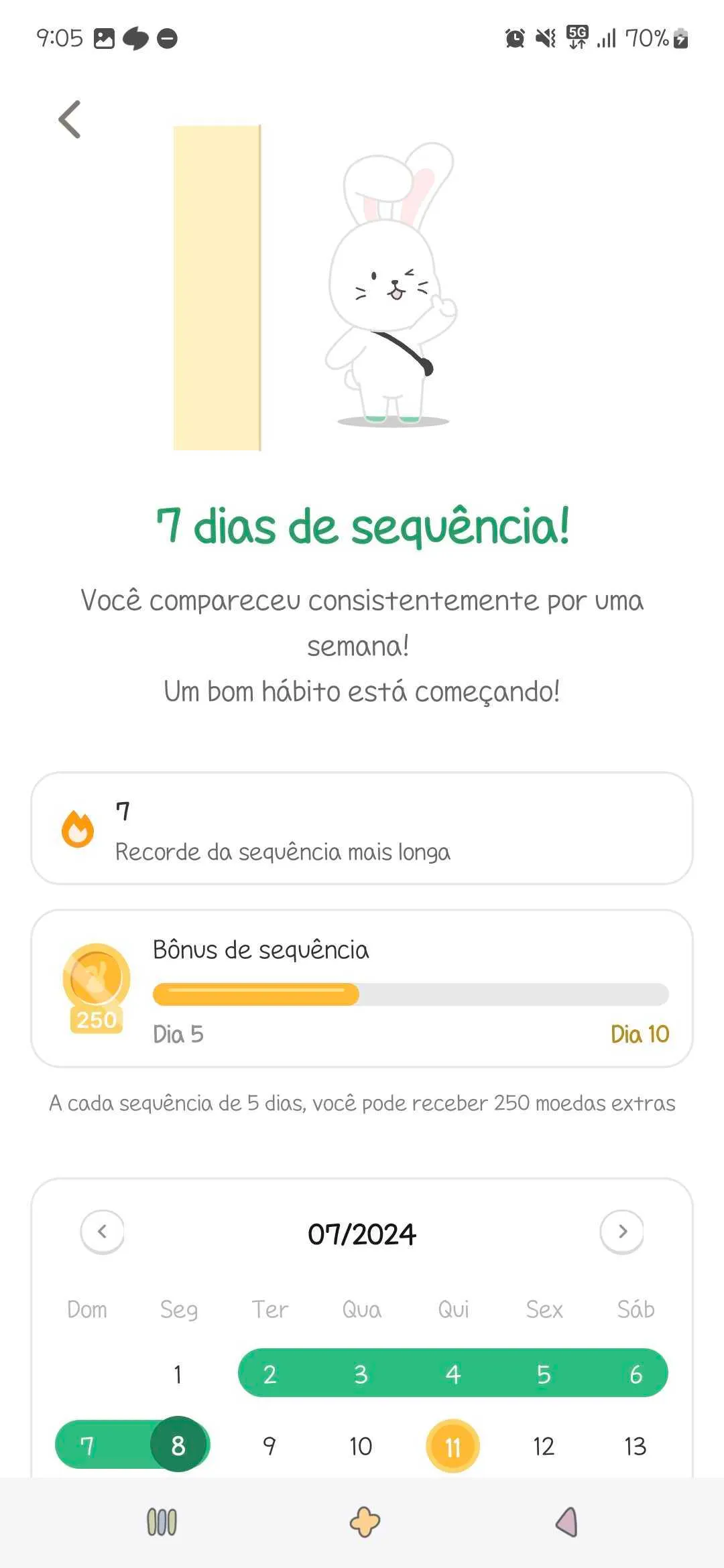Tap the system home button

(x=365, y=1522)
